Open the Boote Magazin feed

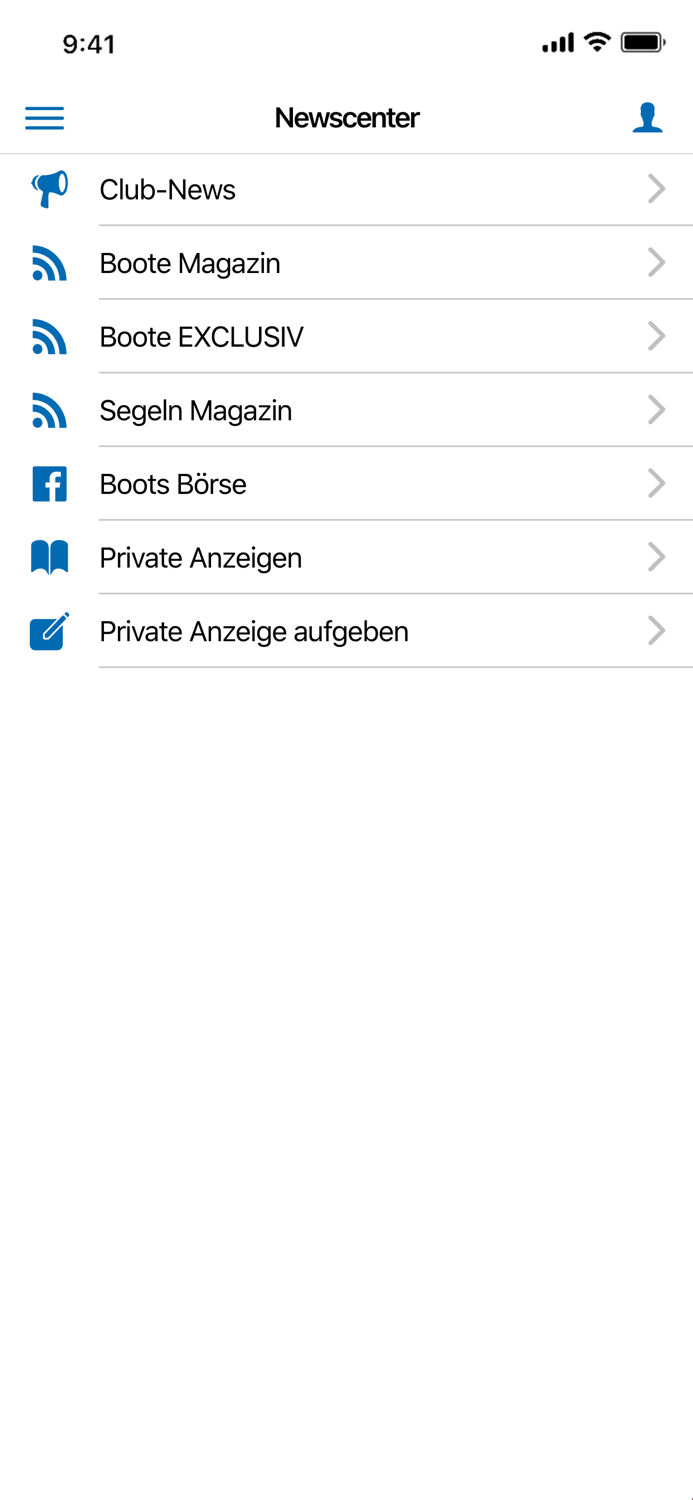pyautogui.click(x=346, y=263)
